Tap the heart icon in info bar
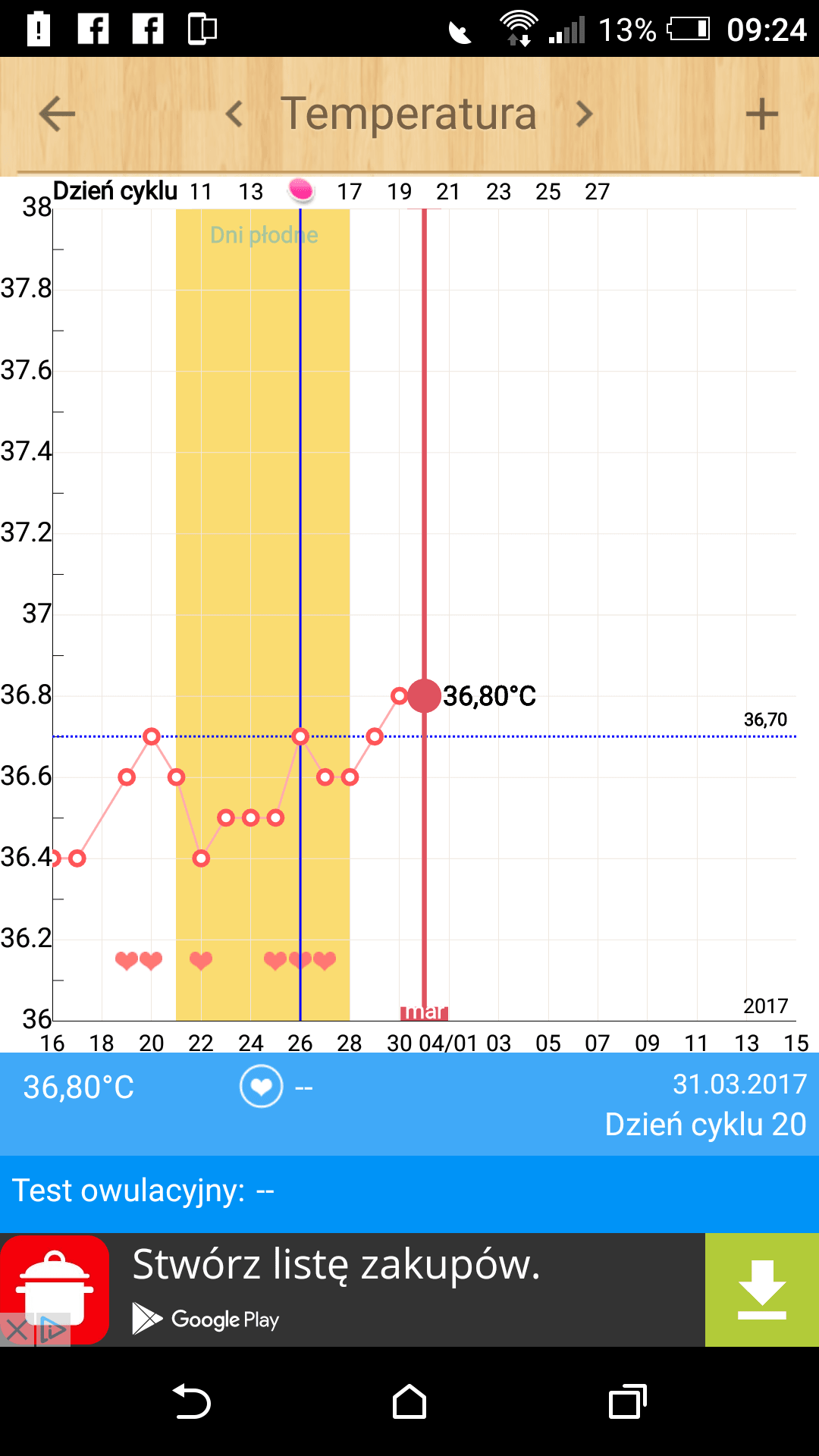This screenshot has height=1456, width=819. 261,1087
